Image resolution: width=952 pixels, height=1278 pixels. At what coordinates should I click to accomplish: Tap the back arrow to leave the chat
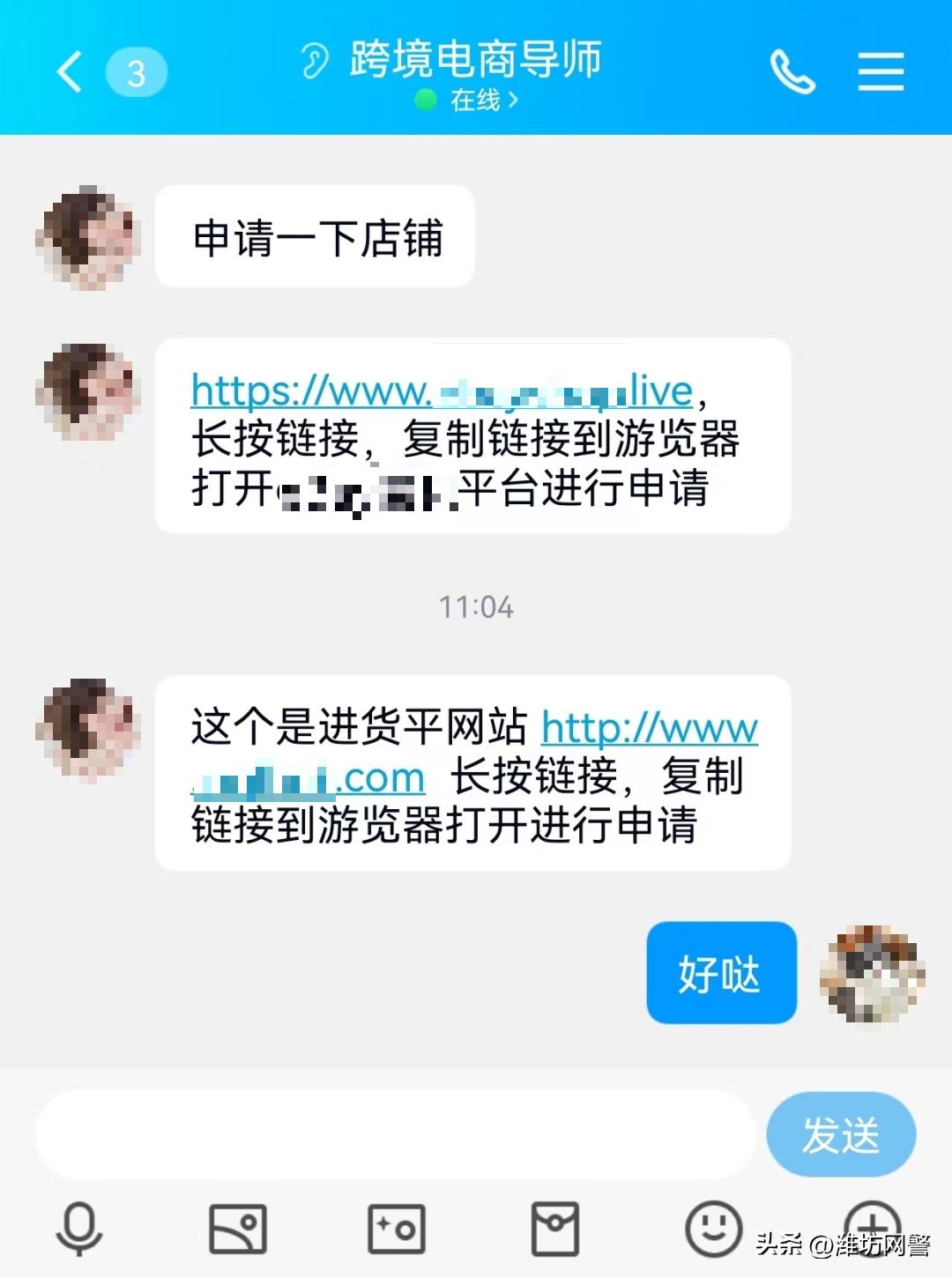[69, 71]
